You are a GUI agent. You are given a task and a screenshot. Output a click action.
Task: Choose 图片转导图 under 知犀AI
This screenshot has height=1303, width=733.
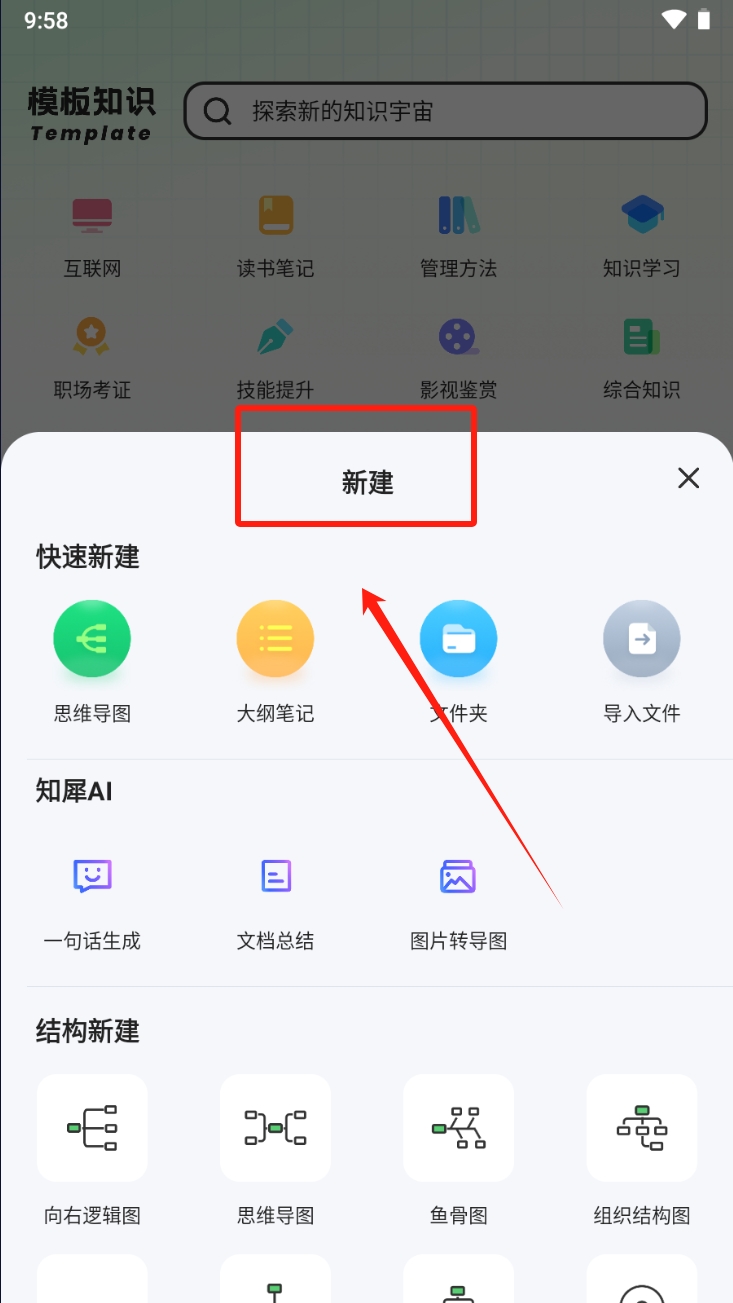[x=458, y=877]
